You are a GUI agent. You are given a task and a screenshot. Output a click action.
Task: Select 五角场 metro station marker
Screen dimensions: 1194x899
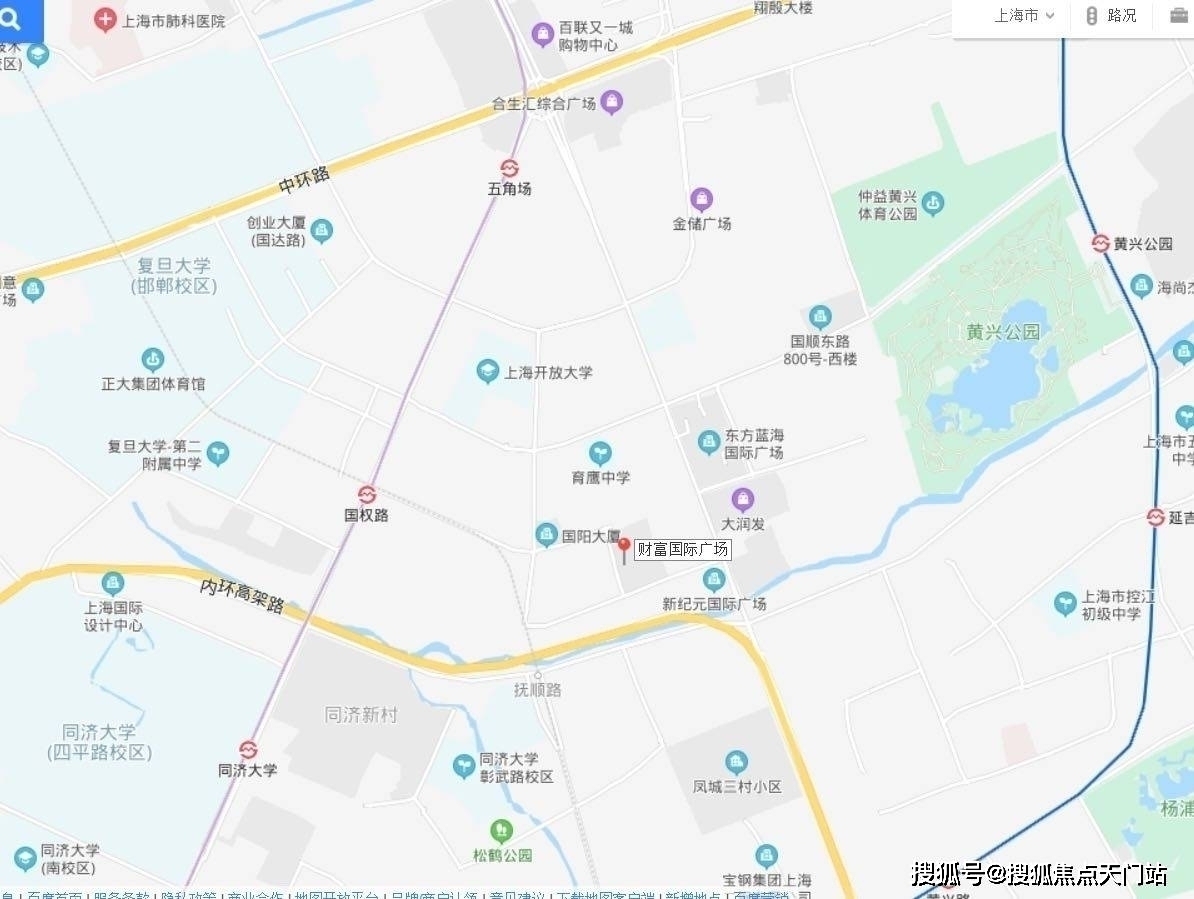coord(510,168)
